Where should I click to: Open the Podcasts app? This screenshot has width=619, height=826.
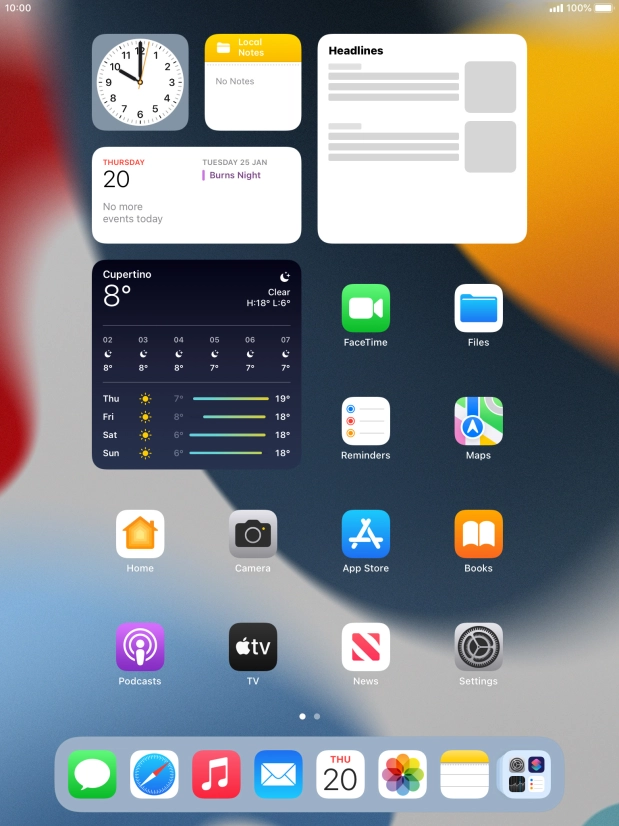tap(140, 647)
